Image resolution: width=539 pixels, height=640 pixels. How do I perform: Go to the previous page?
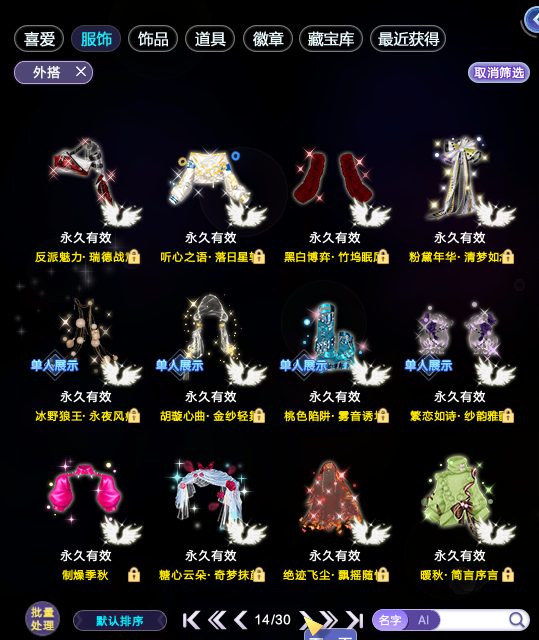[x=241, y=620]
